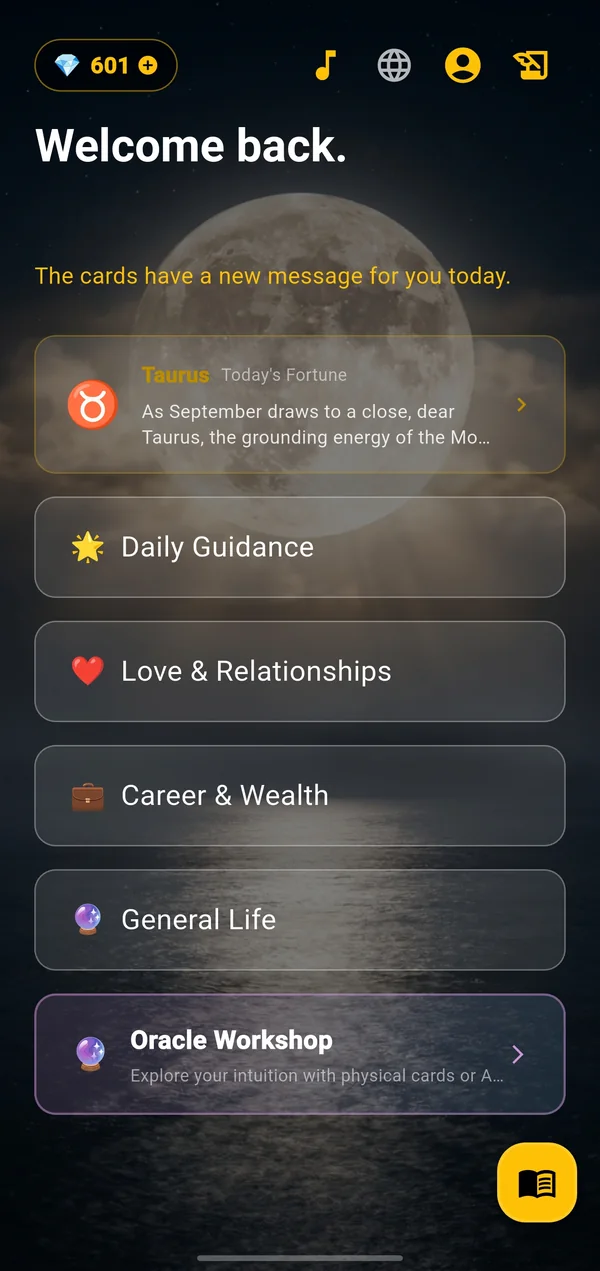Open the language globe icon

394,66
